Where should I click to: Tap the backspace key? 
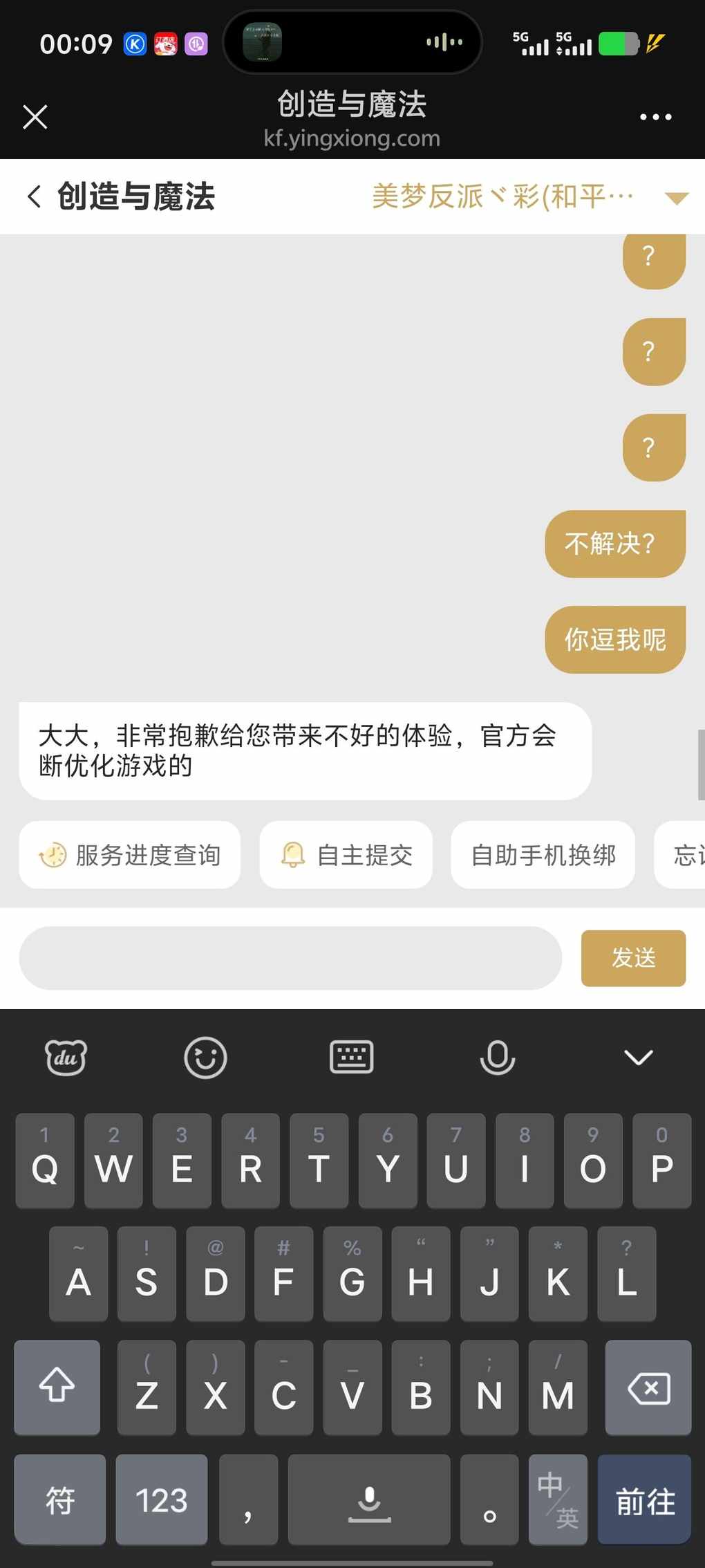tap(648, 1387)
